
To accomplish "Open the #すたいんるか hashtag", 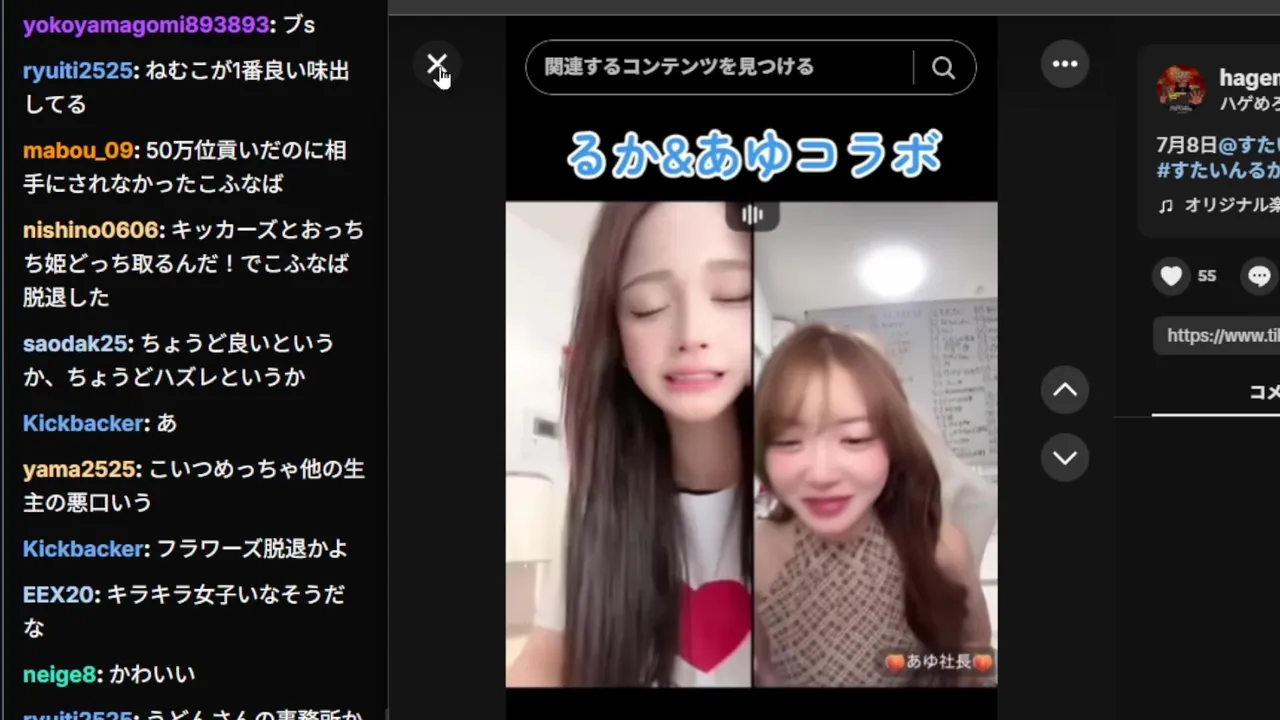I will [x=1218, y=171].
